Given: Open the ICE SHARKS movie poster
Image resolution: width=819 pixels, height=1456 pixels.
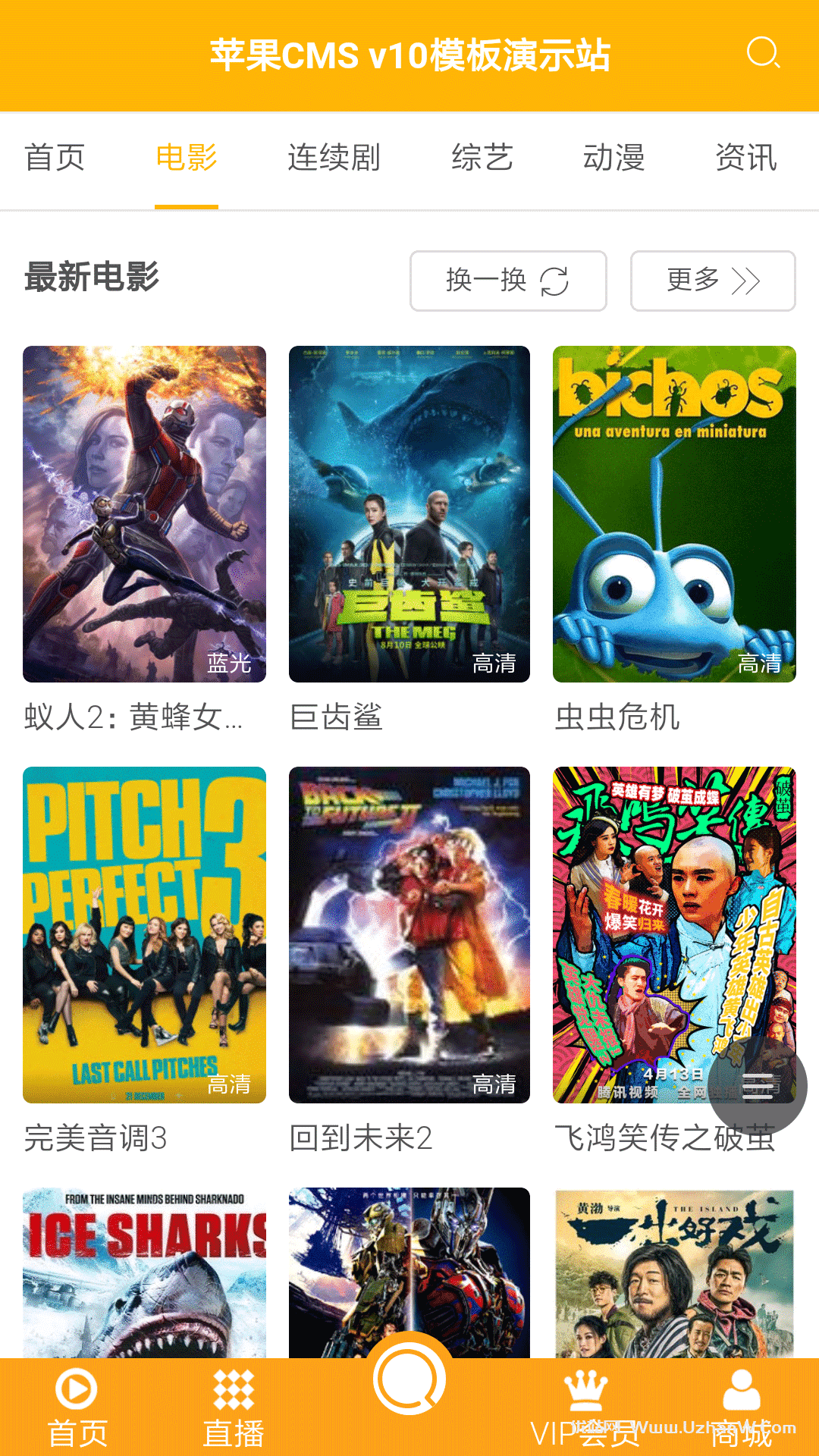Looking at the screenshot, I should (x=144, y=1272).
